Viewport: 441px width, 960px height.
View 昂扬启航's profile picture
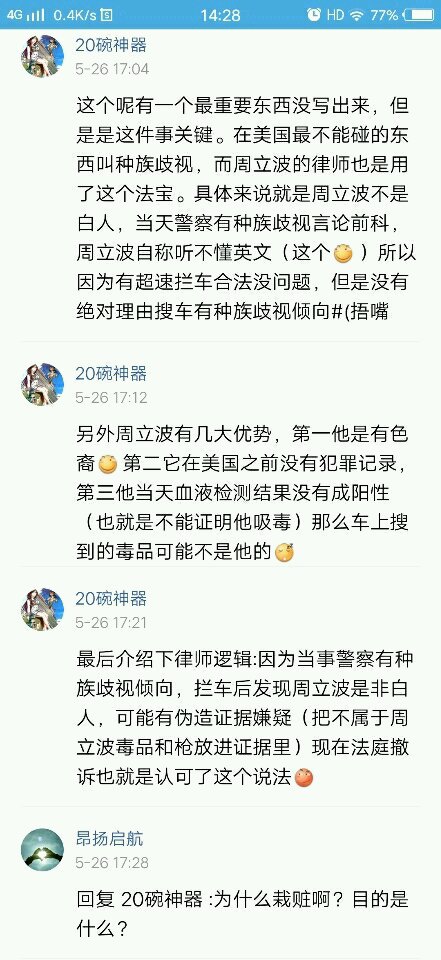(x=42, y=850)
